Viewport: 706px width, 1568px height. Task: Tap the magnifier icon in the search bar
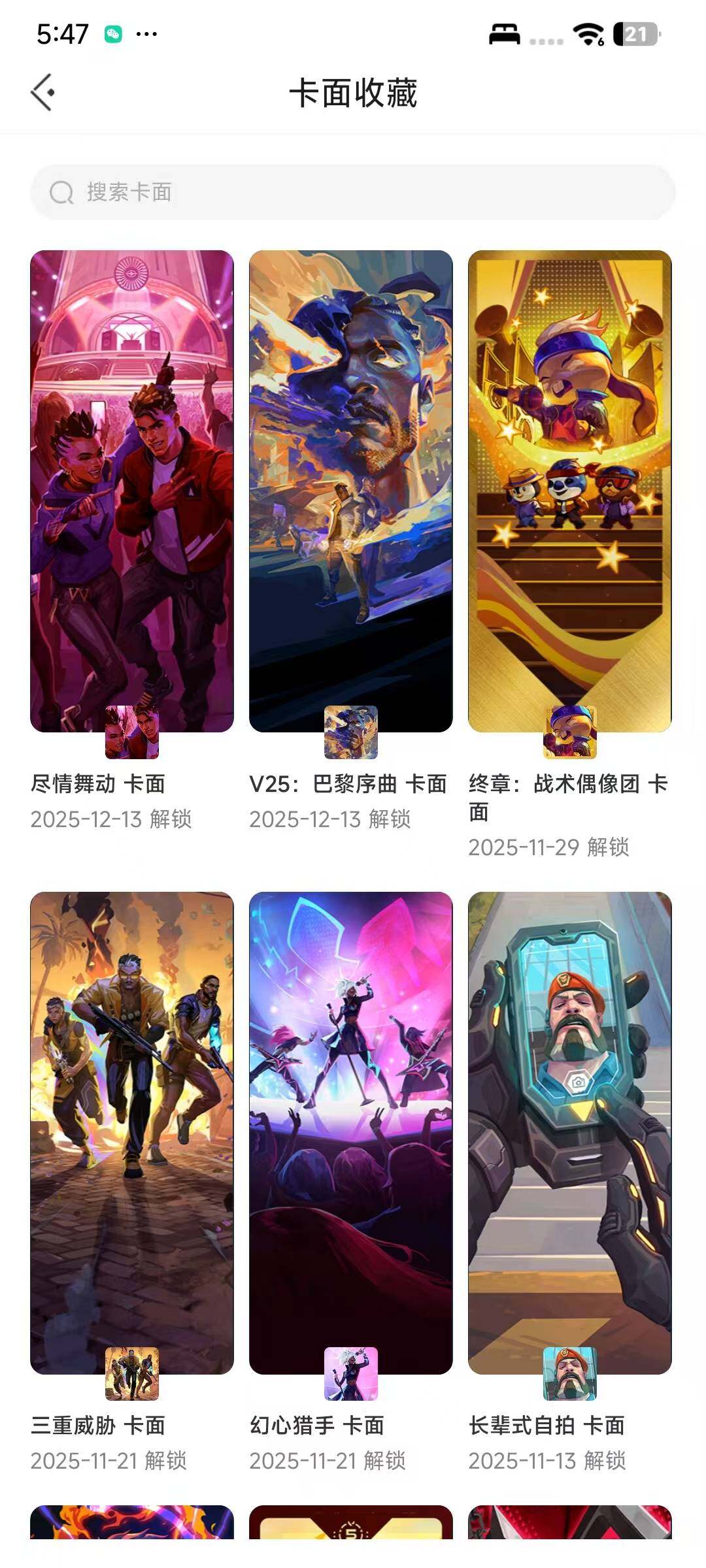tap(61, 193)
